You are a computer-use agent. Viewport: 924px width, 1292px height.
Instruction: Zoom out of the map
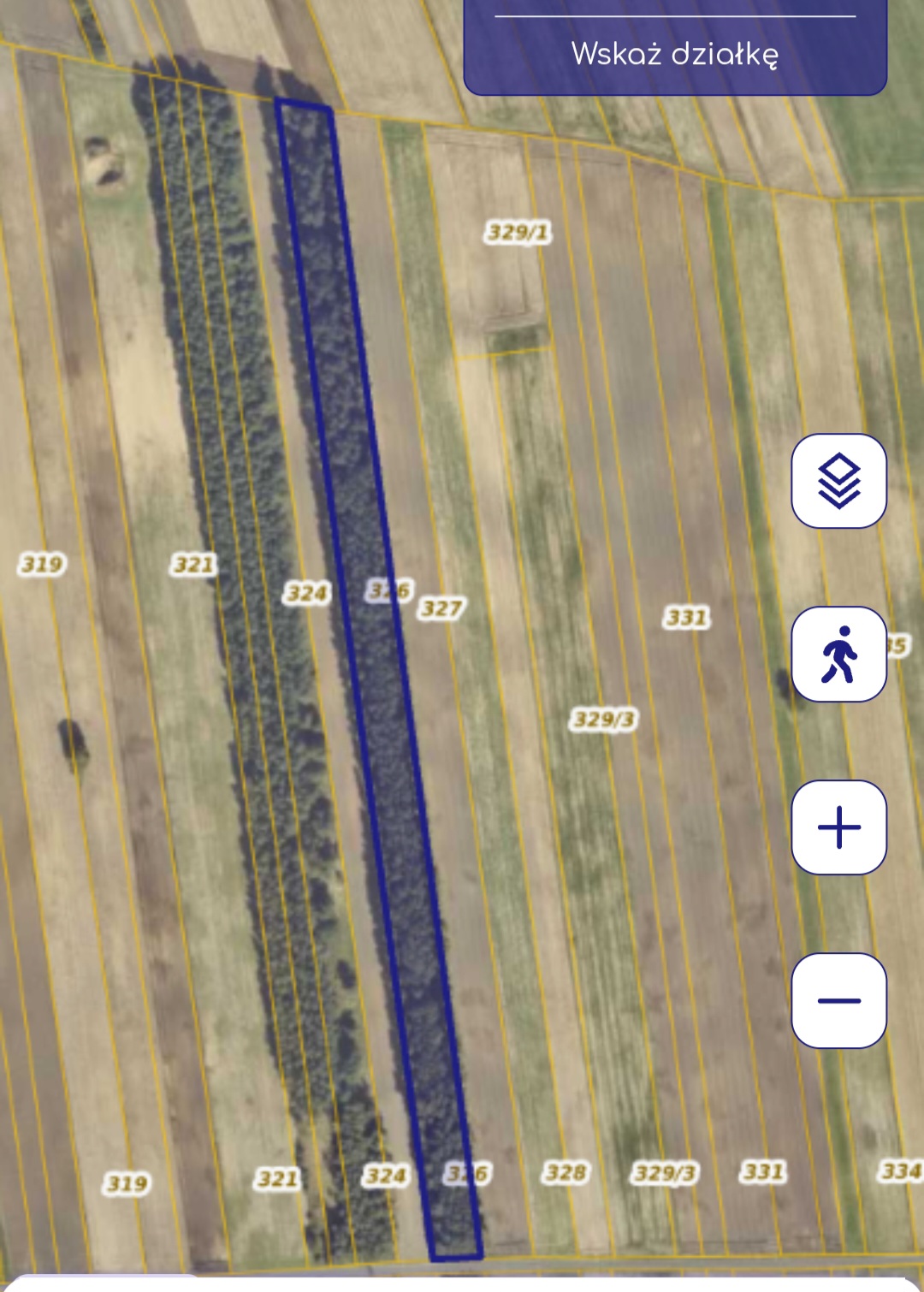(x=838, y=1000)
